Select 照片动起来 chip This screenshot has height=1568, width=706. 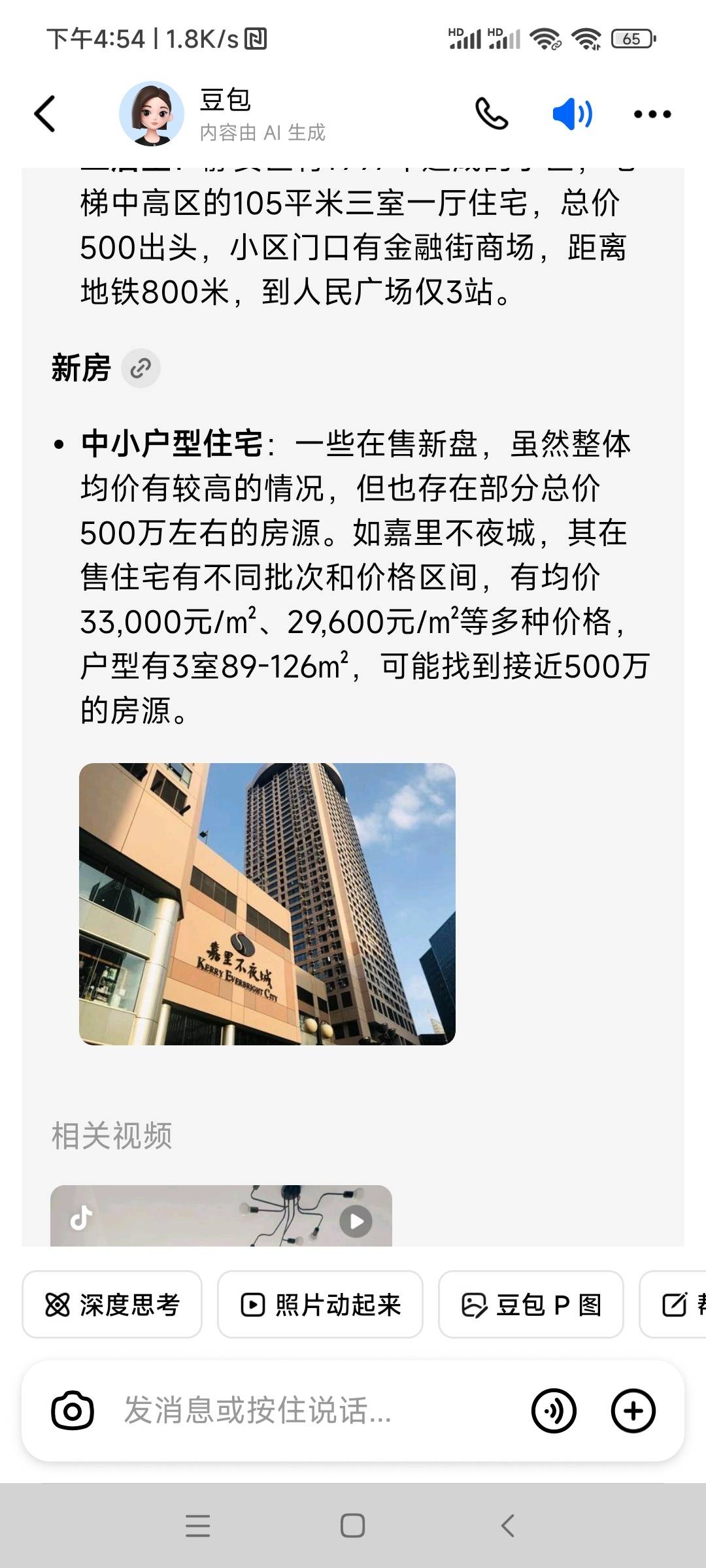(x=320, y=1305)
